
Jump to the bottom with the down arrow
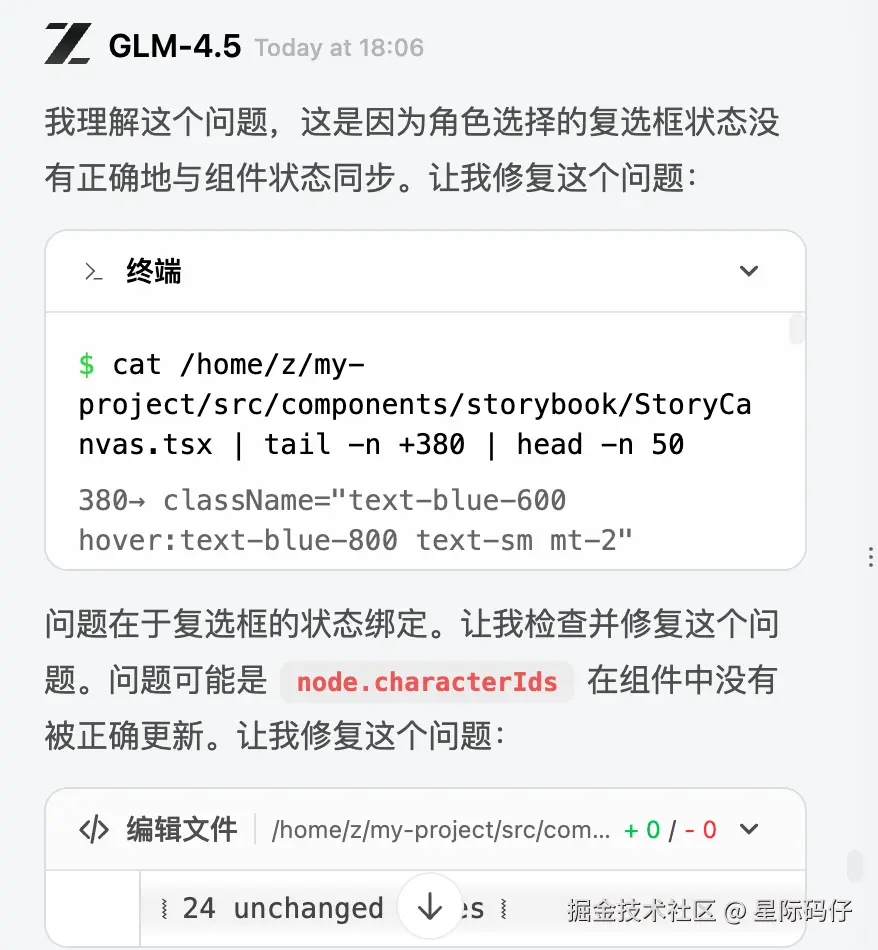(x=430, y=907)
